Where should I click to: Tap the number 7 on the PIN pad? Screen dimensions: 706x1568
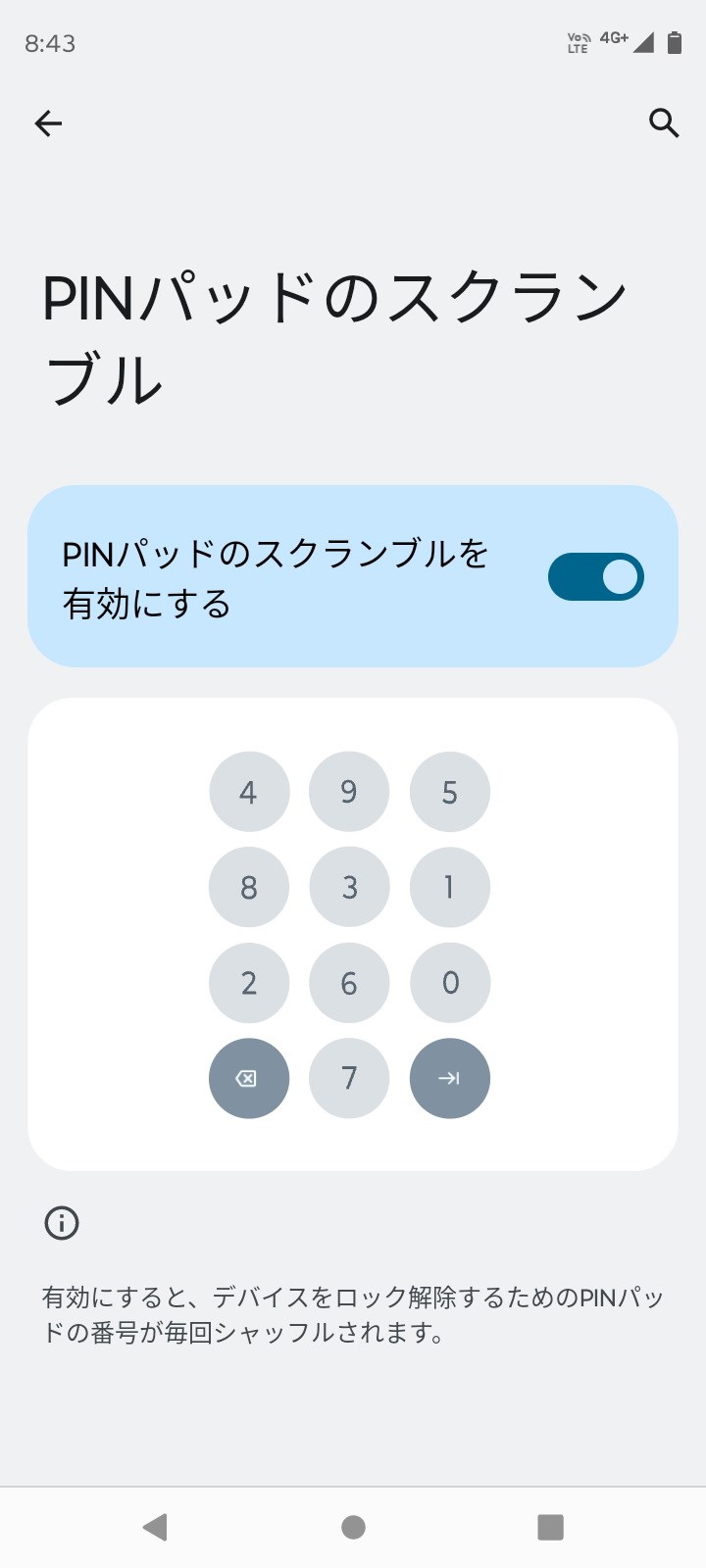click(x=349, y=1078)
